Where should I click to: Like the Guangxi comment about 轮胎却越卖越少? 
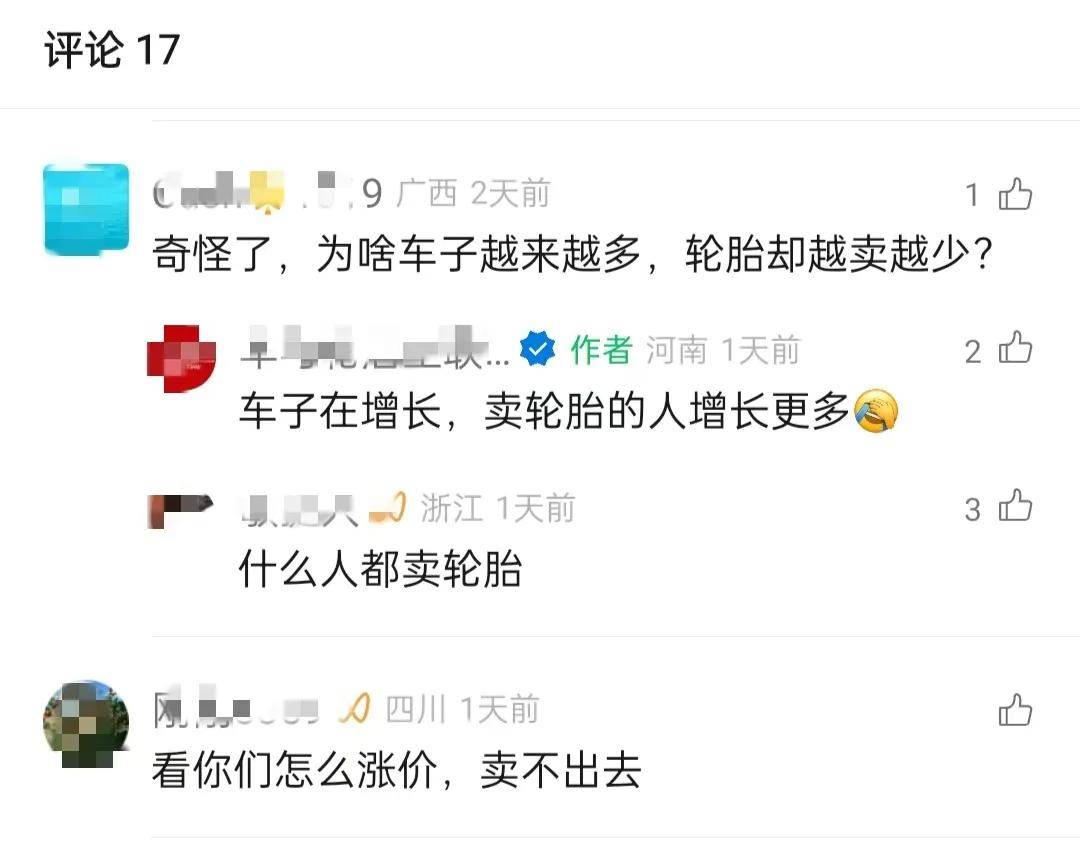[1014, 194]
